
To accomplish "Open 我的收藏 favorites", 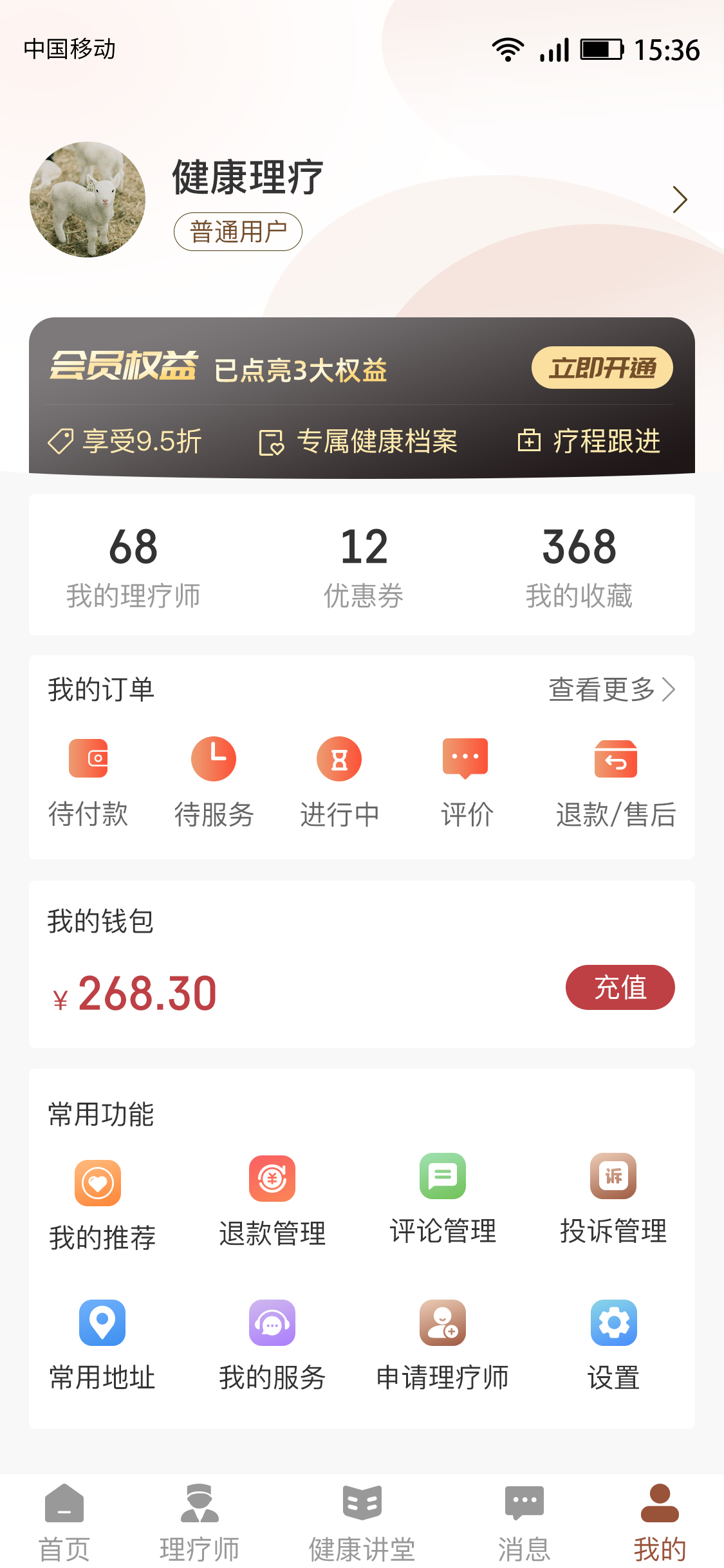I will [x=579, y=566].
